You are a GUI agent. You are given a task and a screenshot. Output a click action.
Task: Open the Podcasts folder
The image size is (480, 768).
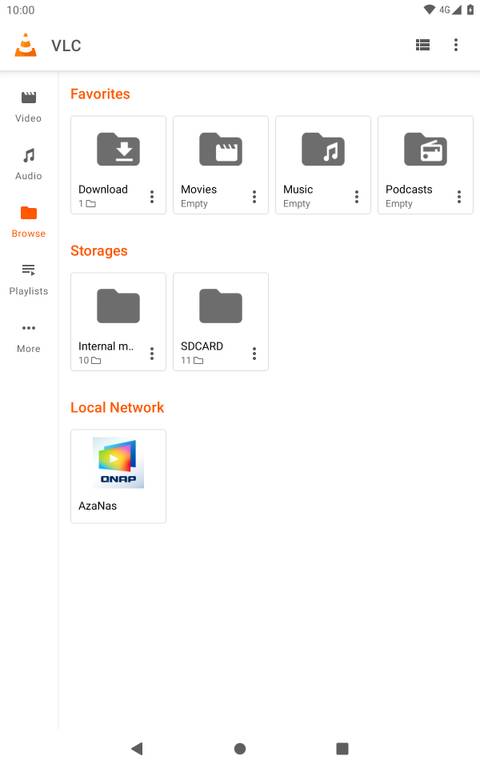425,165
